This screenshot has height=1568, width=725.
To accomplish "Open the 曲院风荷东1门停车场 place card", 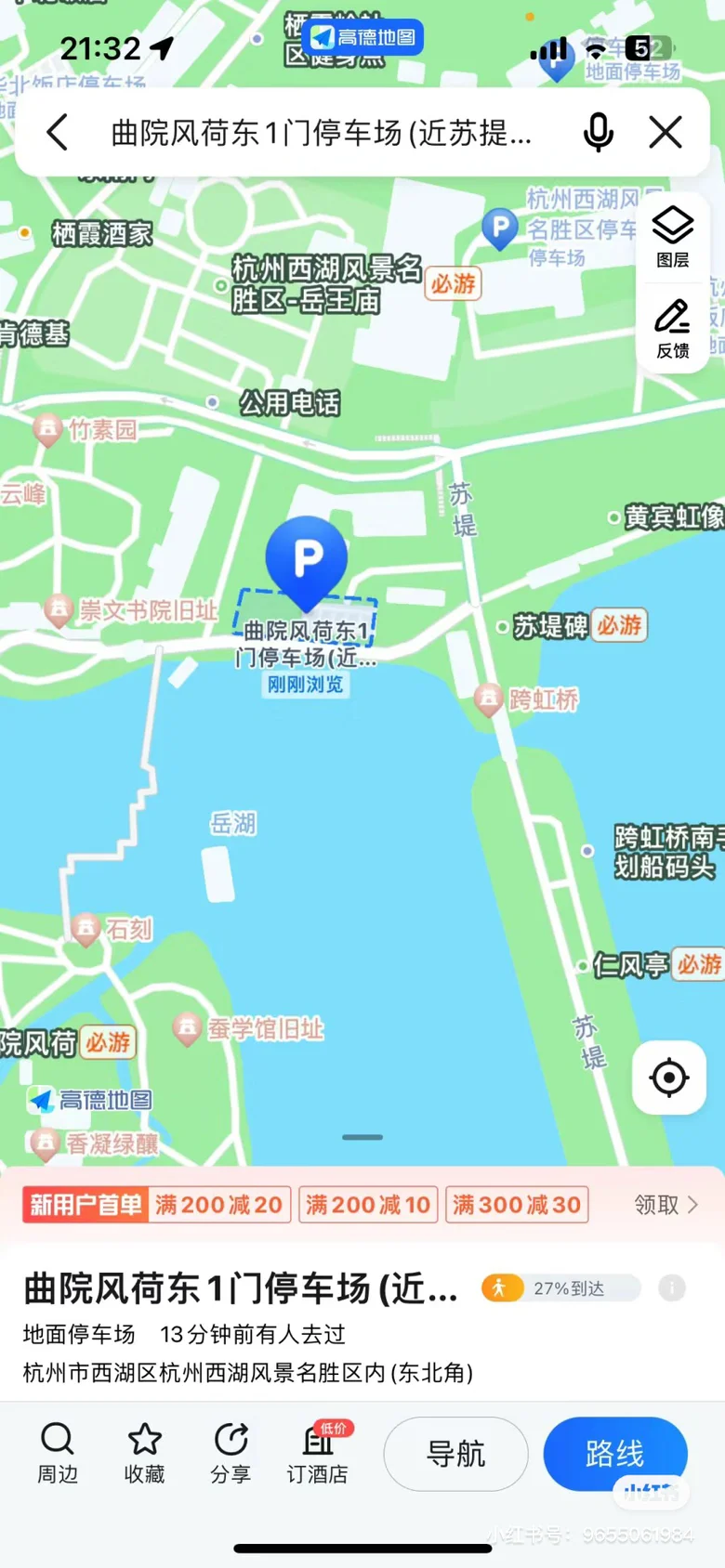I will 242,1289.
